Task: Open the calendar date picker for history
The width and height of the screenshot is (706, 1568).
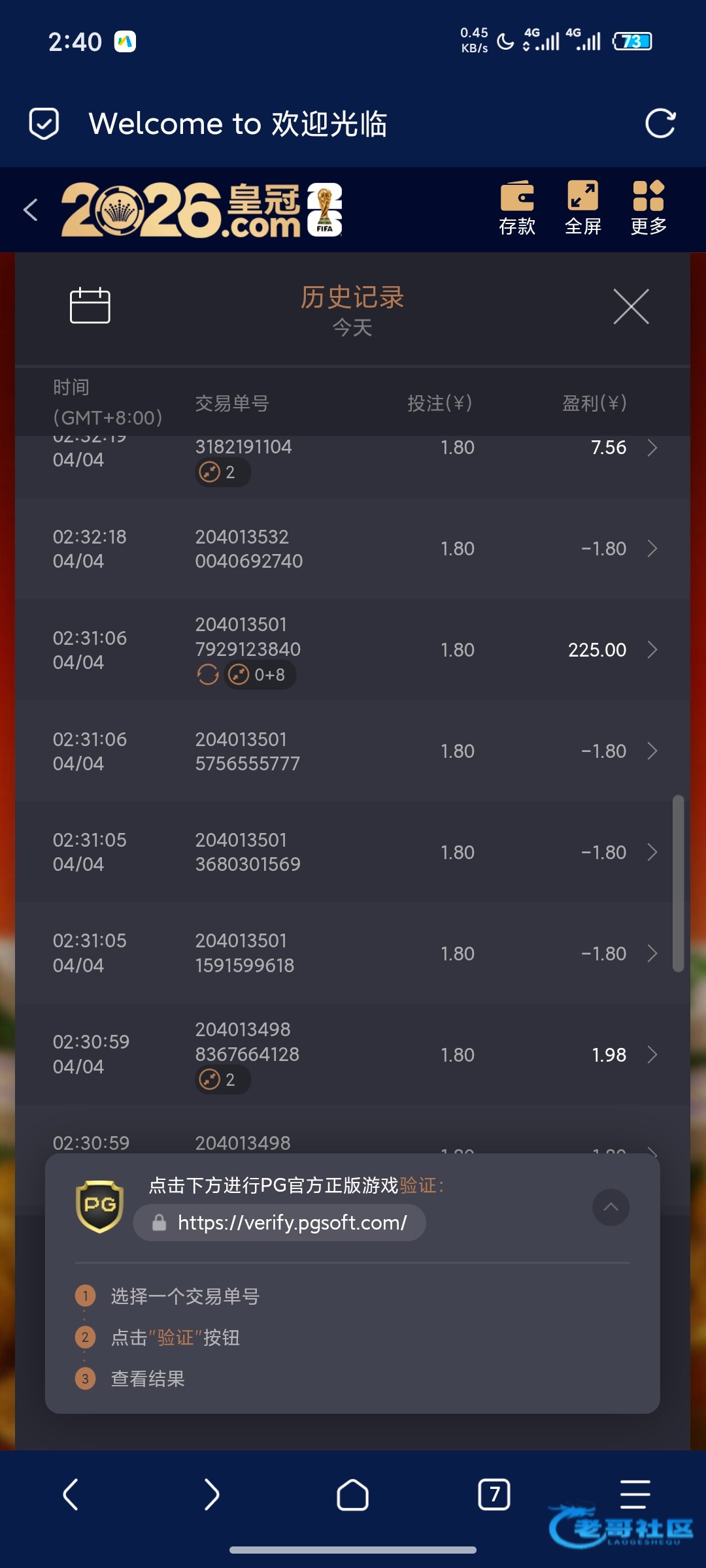Action: click(90, 305)
